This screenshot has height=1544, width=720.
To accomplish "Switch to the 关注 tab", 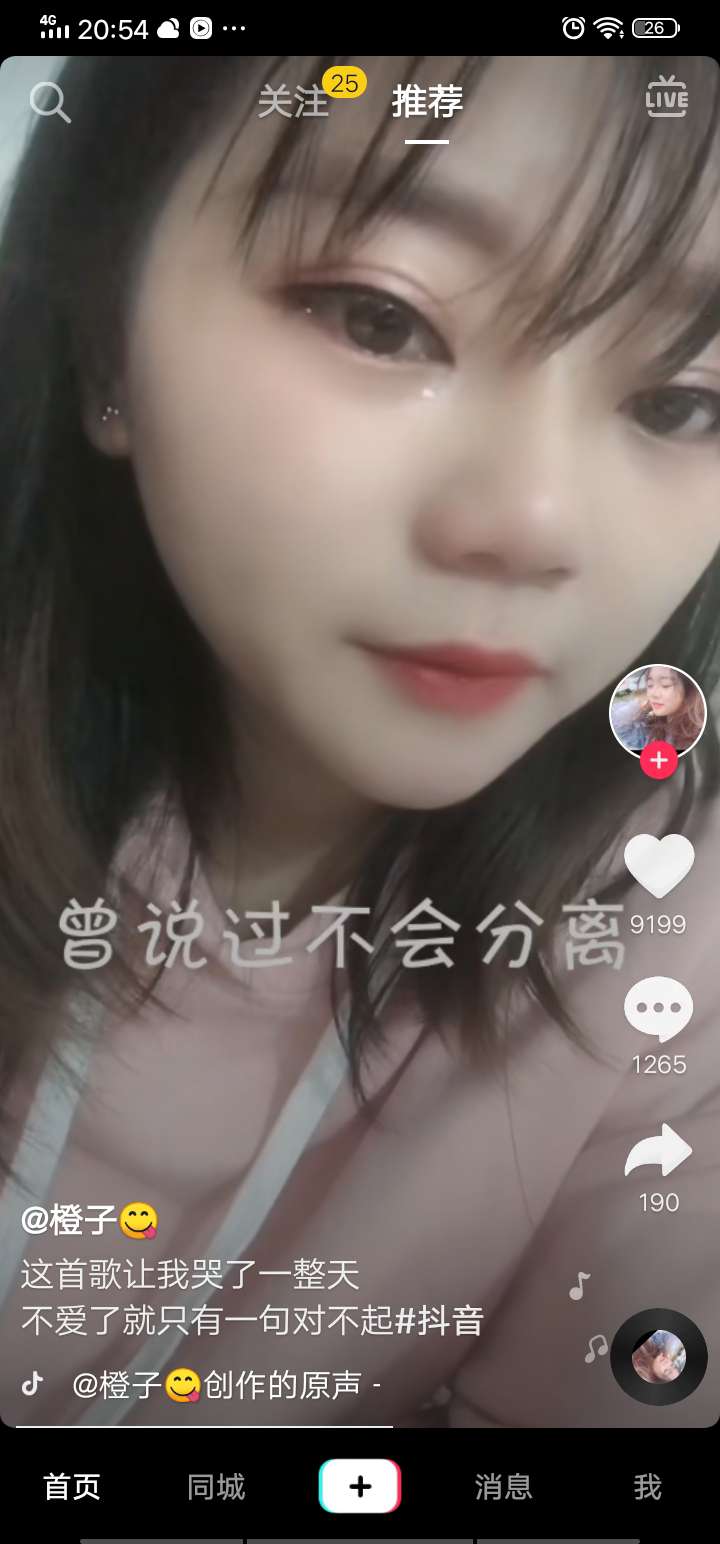I will tap(293, 102).
